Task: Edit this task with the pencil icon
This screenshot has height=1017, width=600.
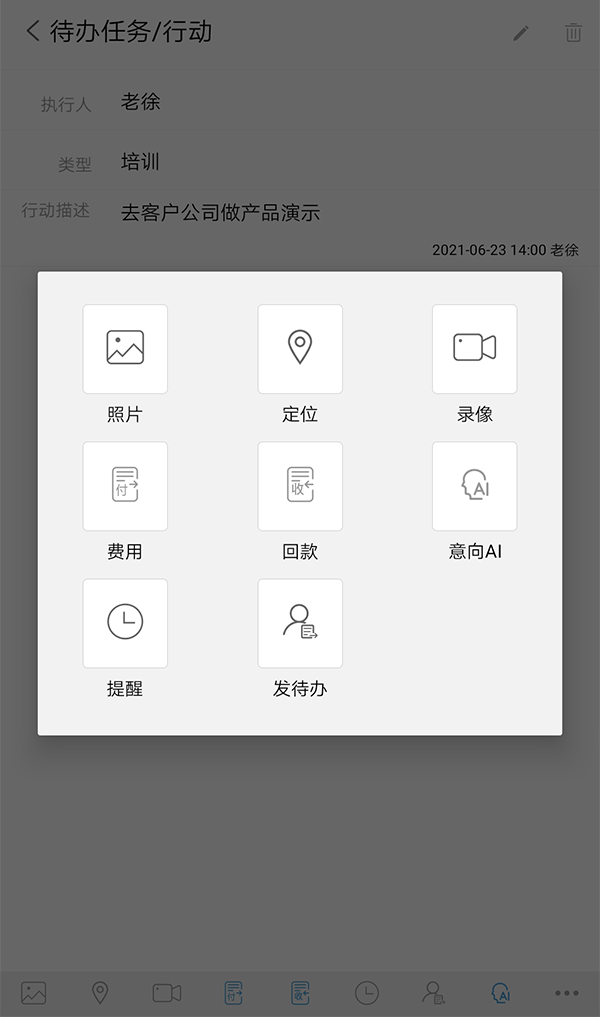Action: pos(521,33)
